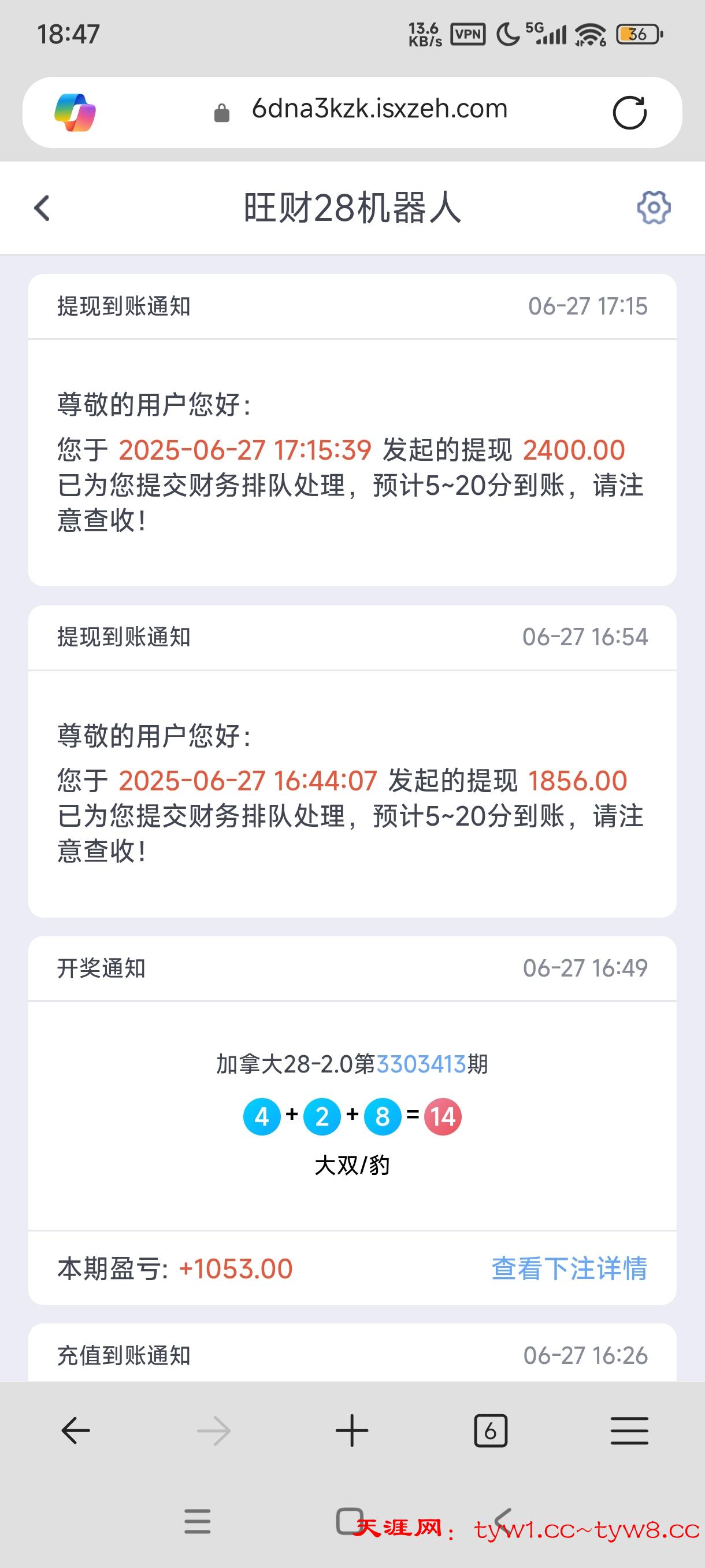Image resolution: width=705 pixels, height=1568 pixels.
Task: Navigate back using the browser back arrow
Action: tap(76, 1430)
